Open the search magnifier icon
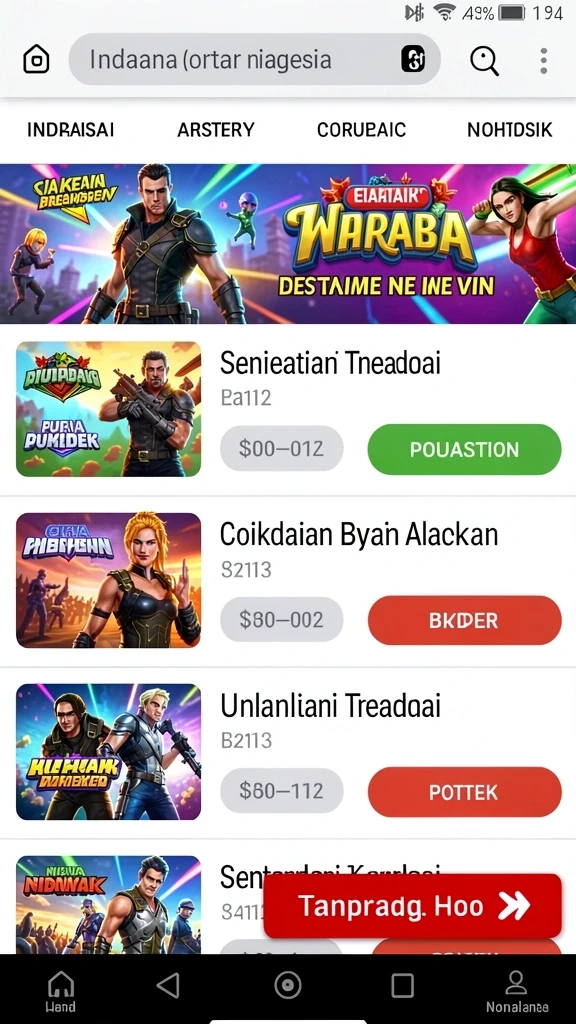The width and height of the screenshot is (576, 1024). (485, 61)
